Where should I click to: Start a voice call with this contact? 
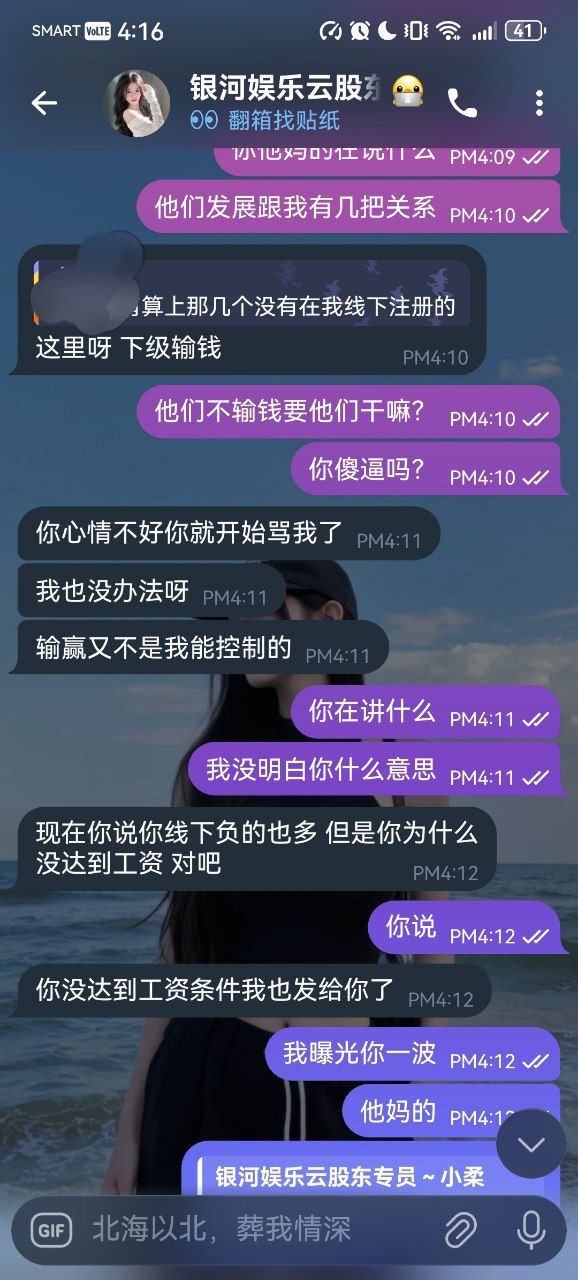point(462,103)
